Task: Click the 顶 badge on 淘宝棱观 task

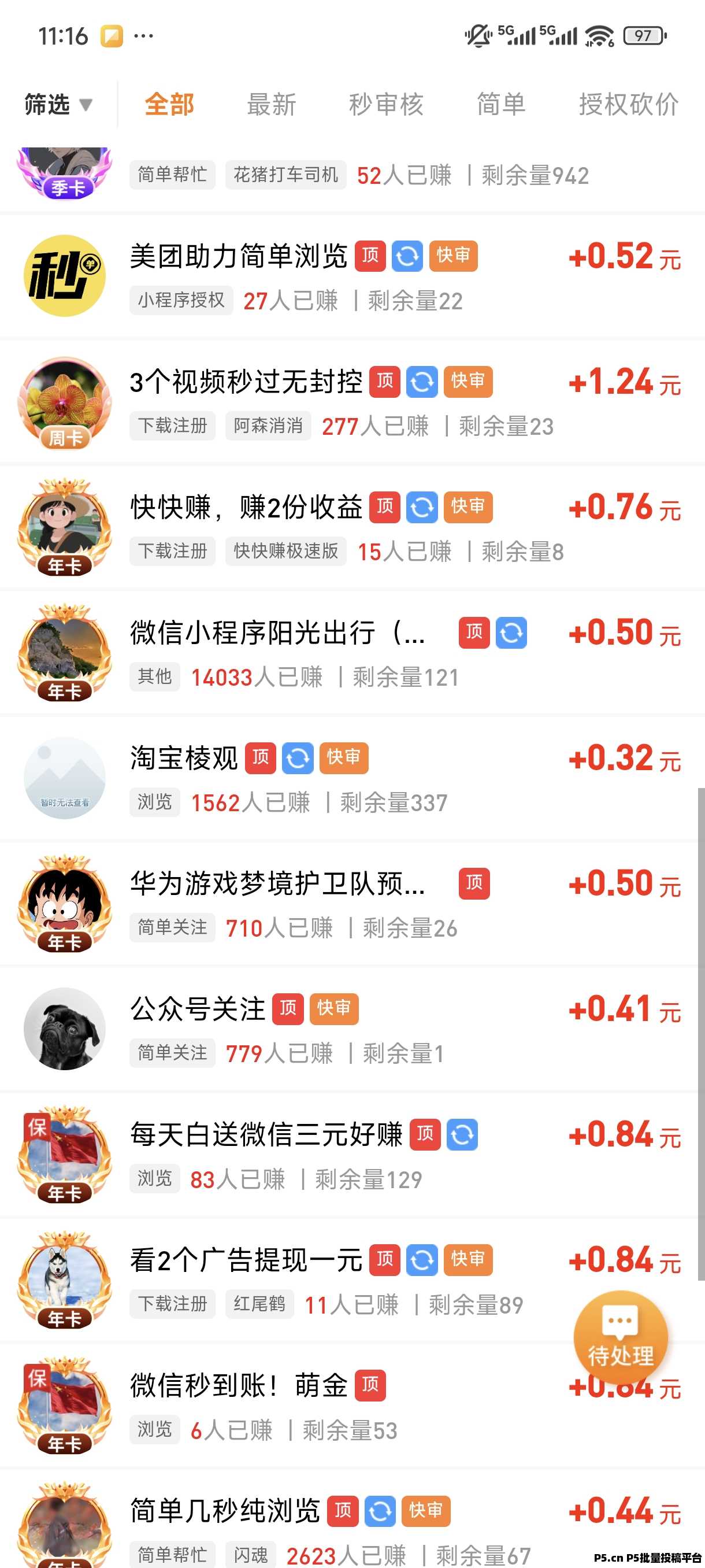Action: 261,758
